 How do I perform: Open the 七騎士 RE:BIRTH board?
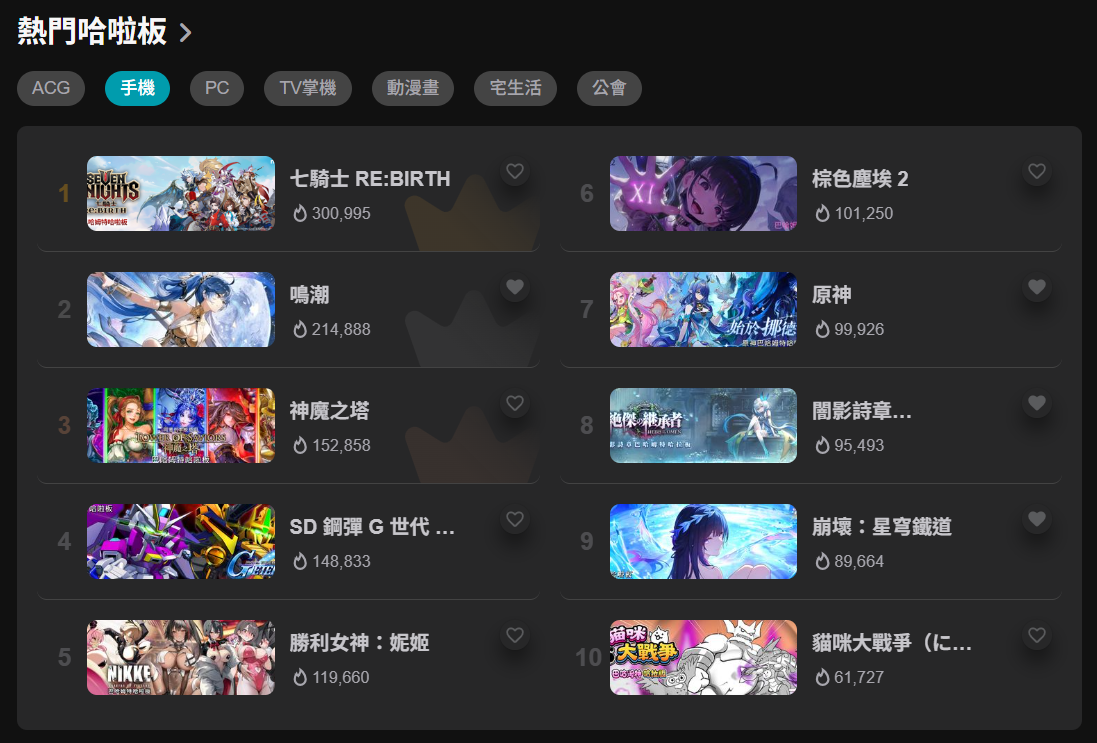370,179
